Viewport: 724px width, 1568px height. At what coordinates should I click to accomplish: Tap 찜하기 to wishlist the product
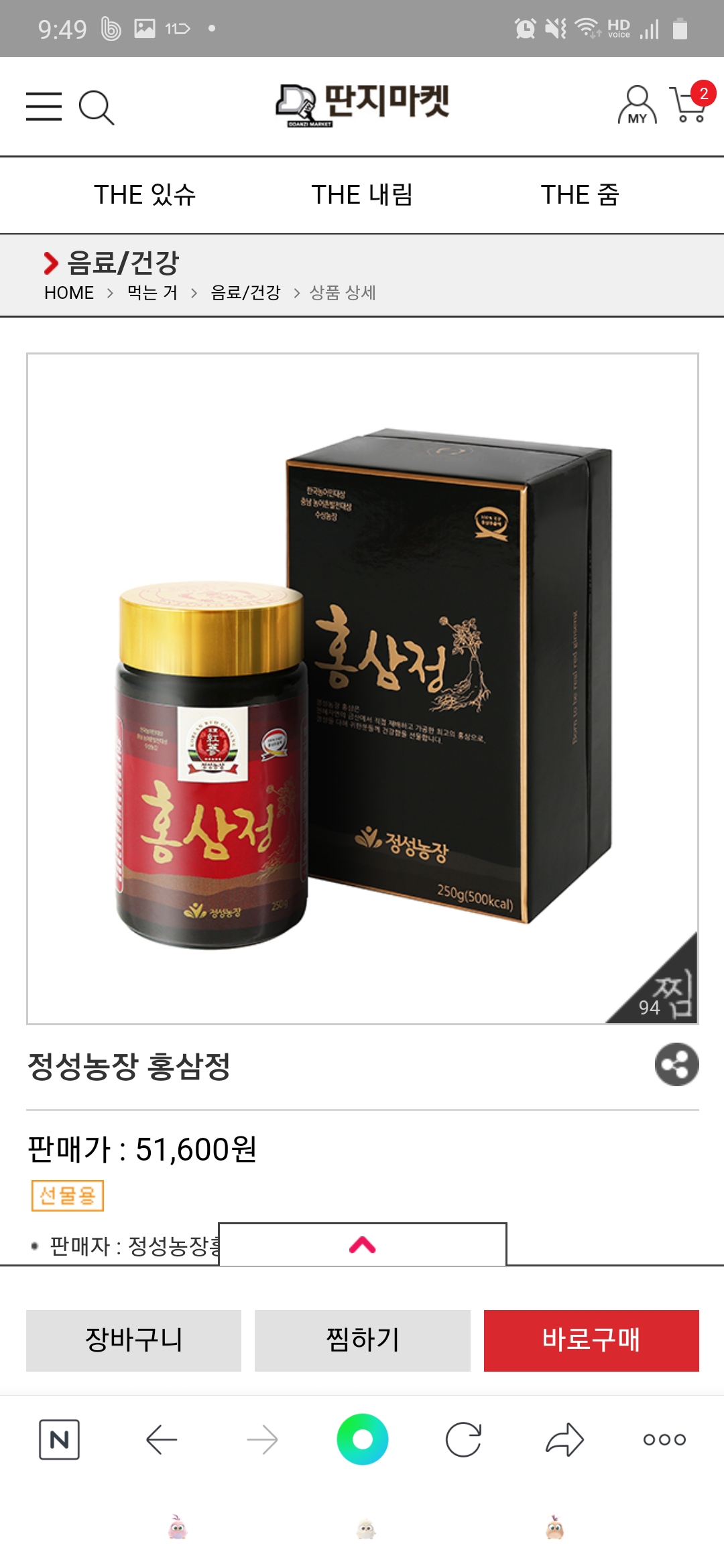(363, 1340)
